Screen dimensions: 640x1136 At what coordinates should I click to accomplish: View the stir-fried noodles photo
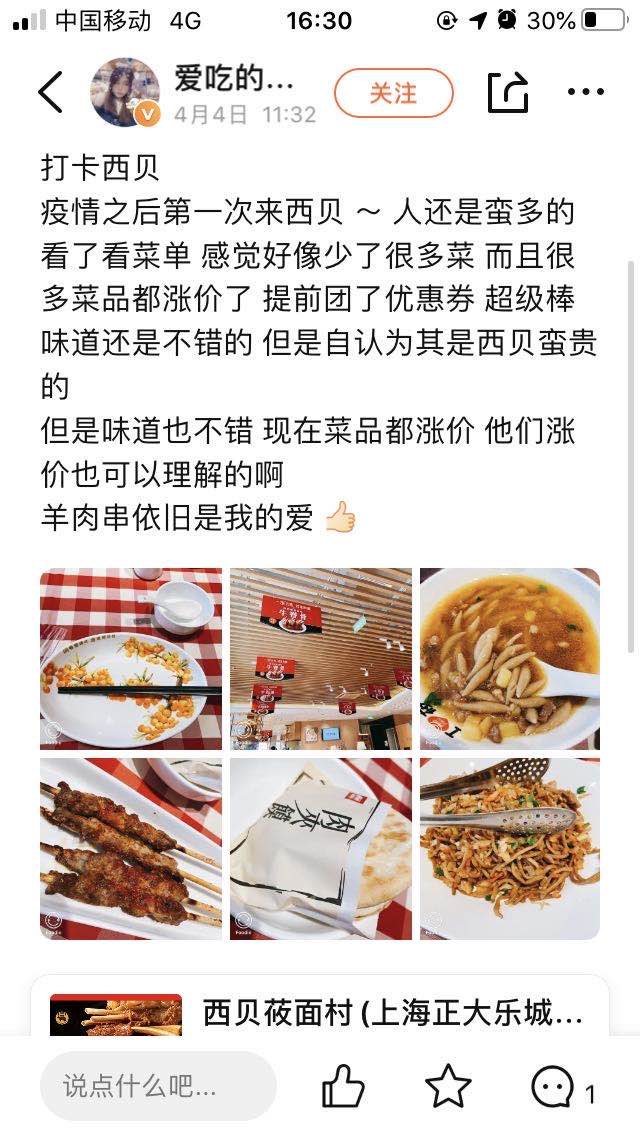pos(509,848)
